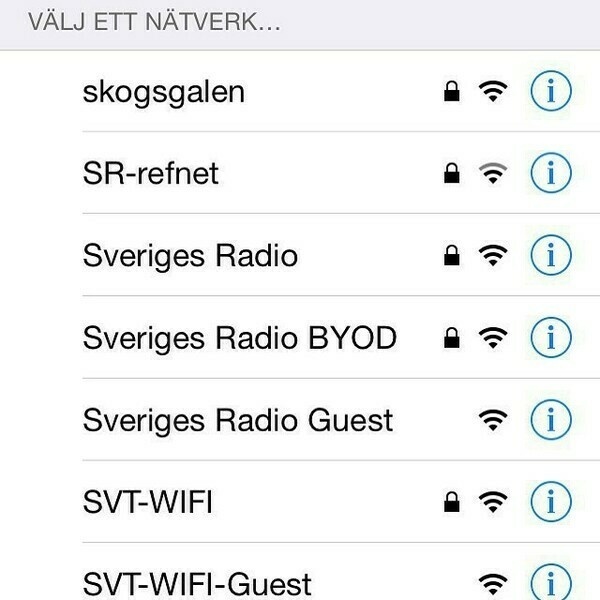Join Sveriges Radio Guest network
The height and width of the screenshot is (600, 600).
click(x=238, y=420)
